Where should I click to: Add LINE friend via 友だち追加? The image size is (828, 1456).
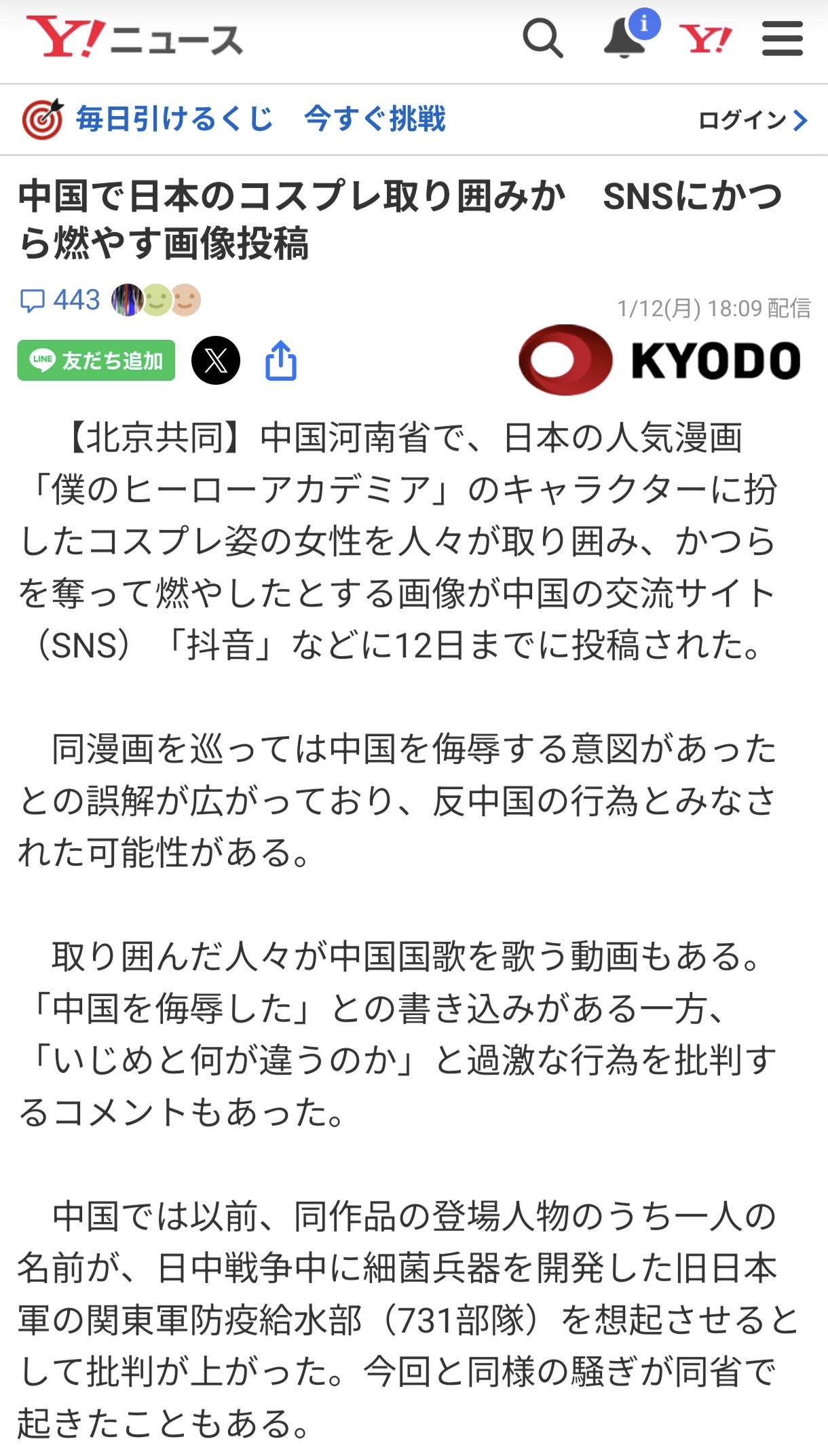96,360
